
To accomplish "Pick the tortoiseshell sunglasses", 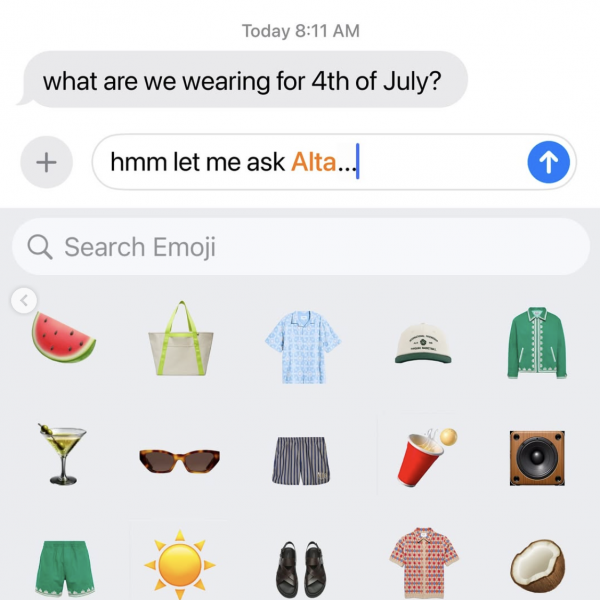I will click(x=179, y=460).
